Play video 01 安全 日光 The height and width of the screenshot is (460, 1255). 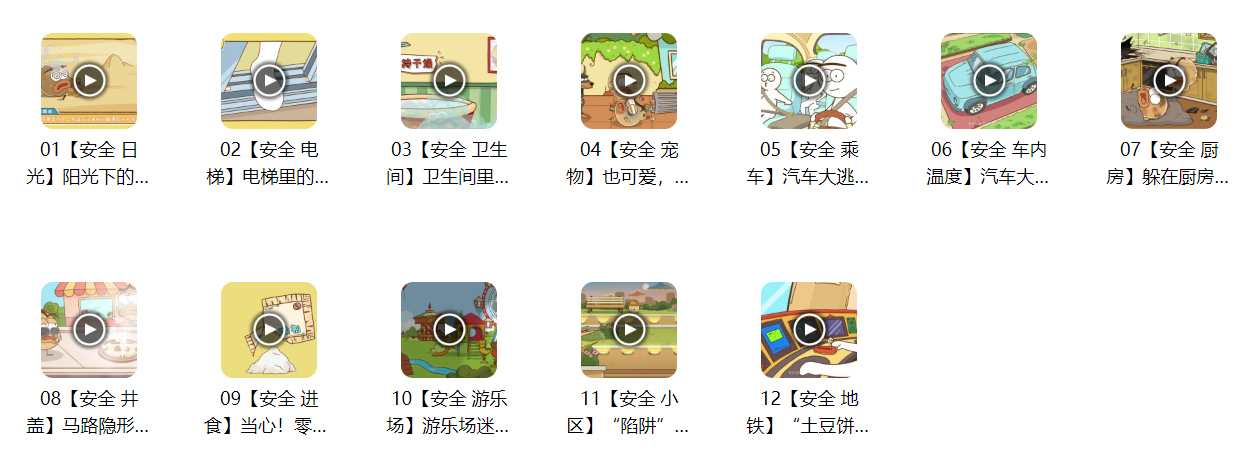point(89,80)
